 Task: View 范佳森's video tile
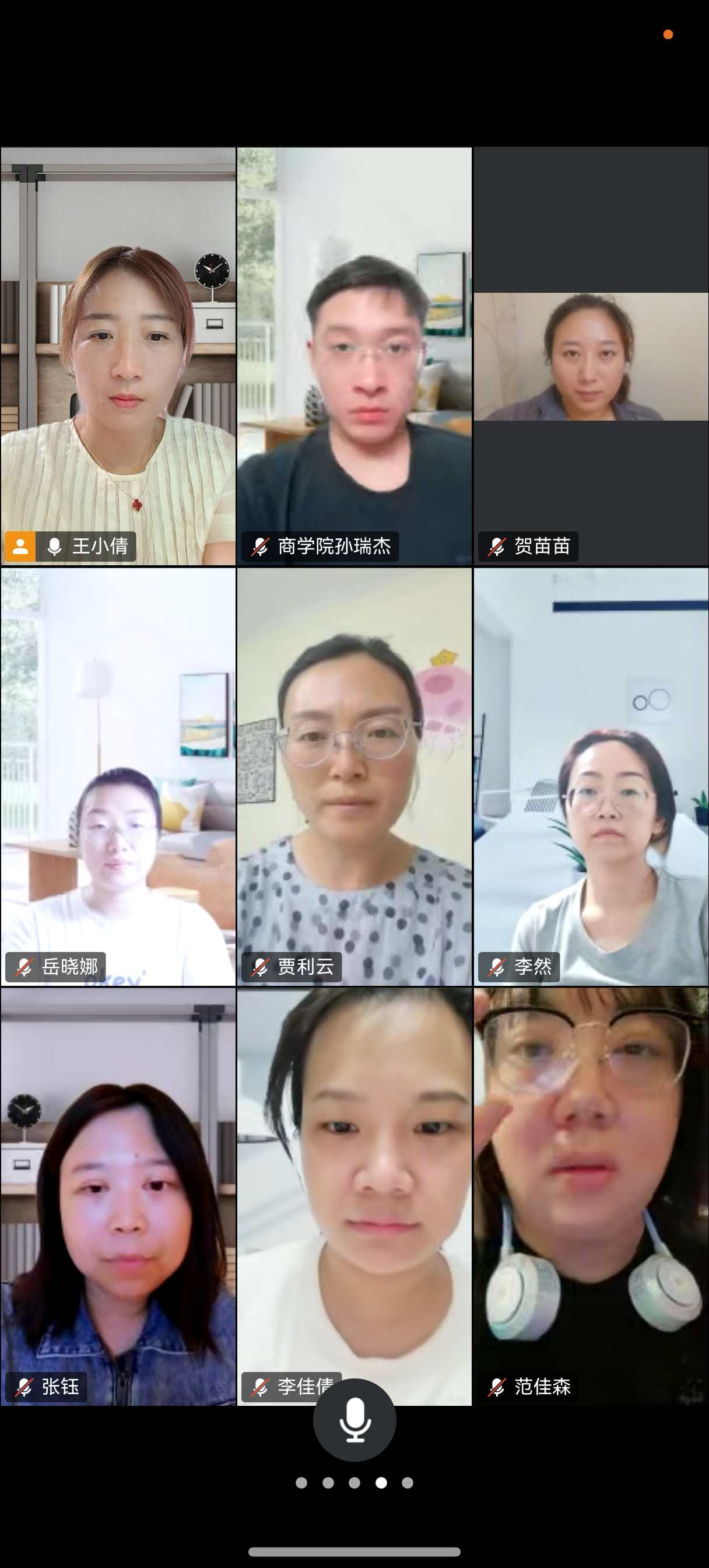point(591,1196)
